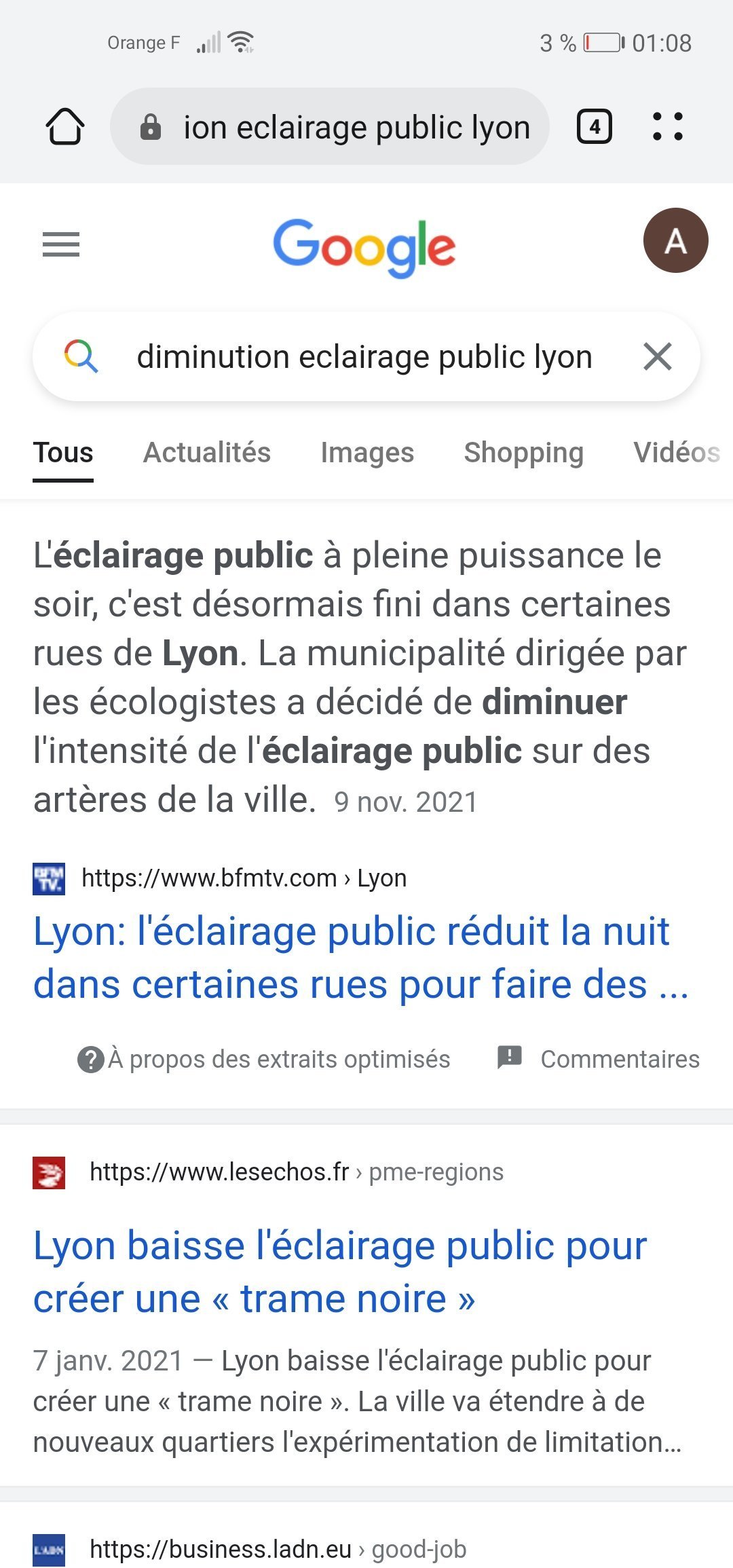Open À propos des extraits optimisés
This screenshot has height=1568, width=733.
point(264,1059)
